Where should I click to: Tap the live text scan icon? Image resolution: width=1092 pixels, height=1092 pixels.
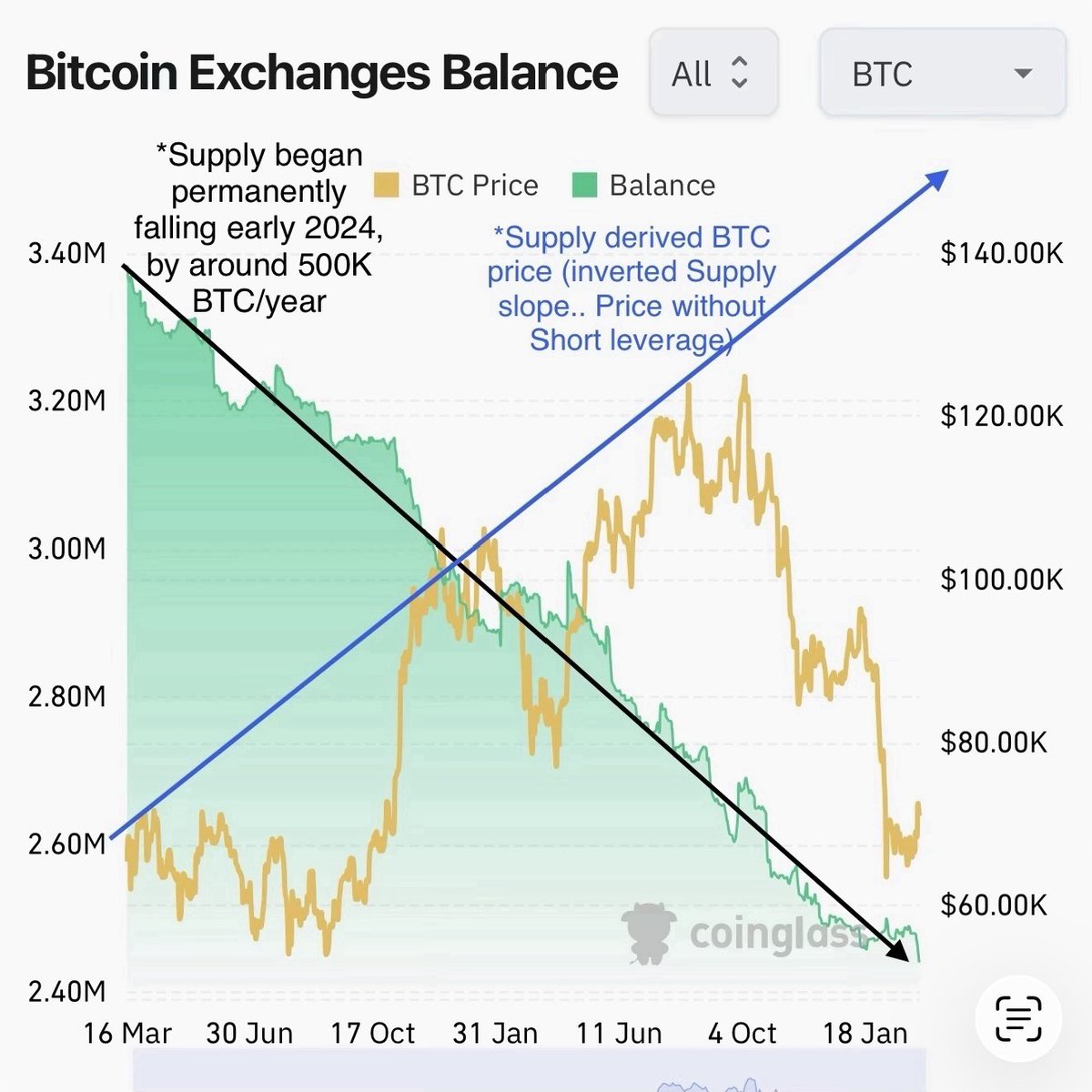coord(1017,1019)
